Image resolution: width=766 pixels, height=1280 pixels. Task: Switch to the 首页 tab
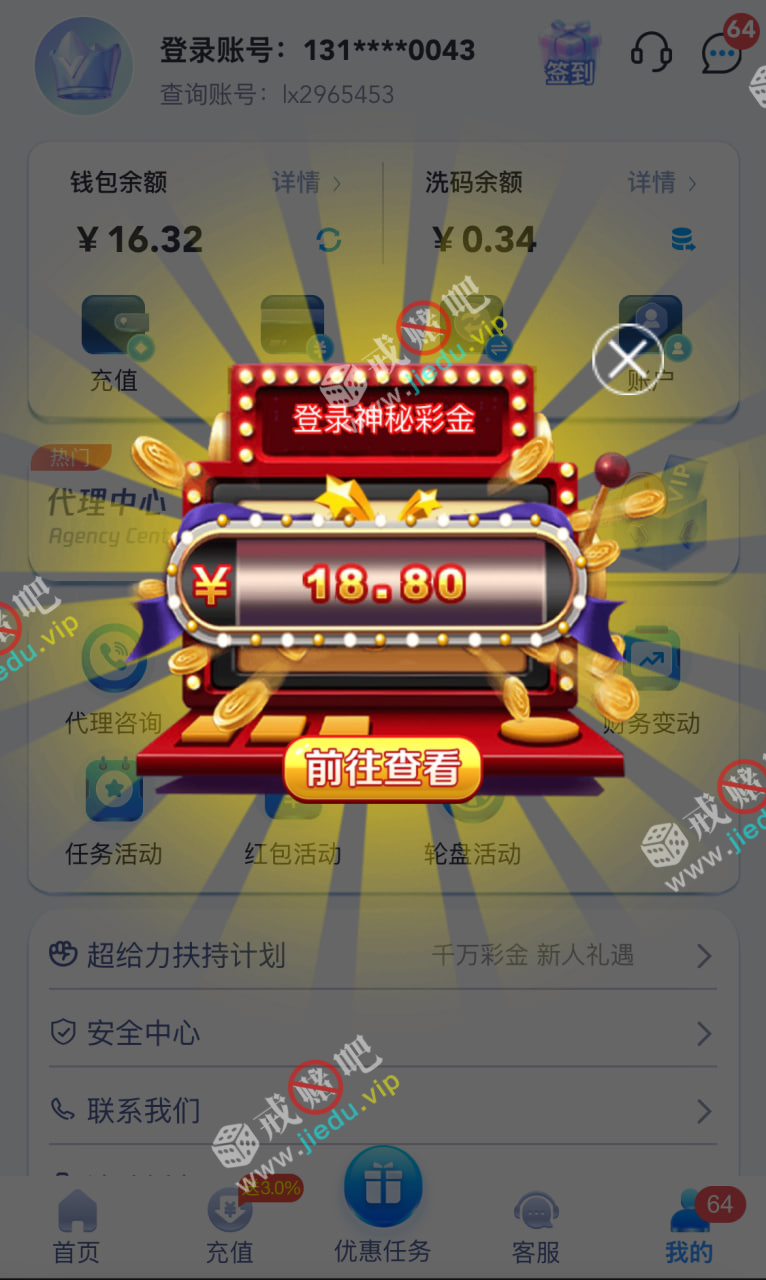coord(77,1227)
